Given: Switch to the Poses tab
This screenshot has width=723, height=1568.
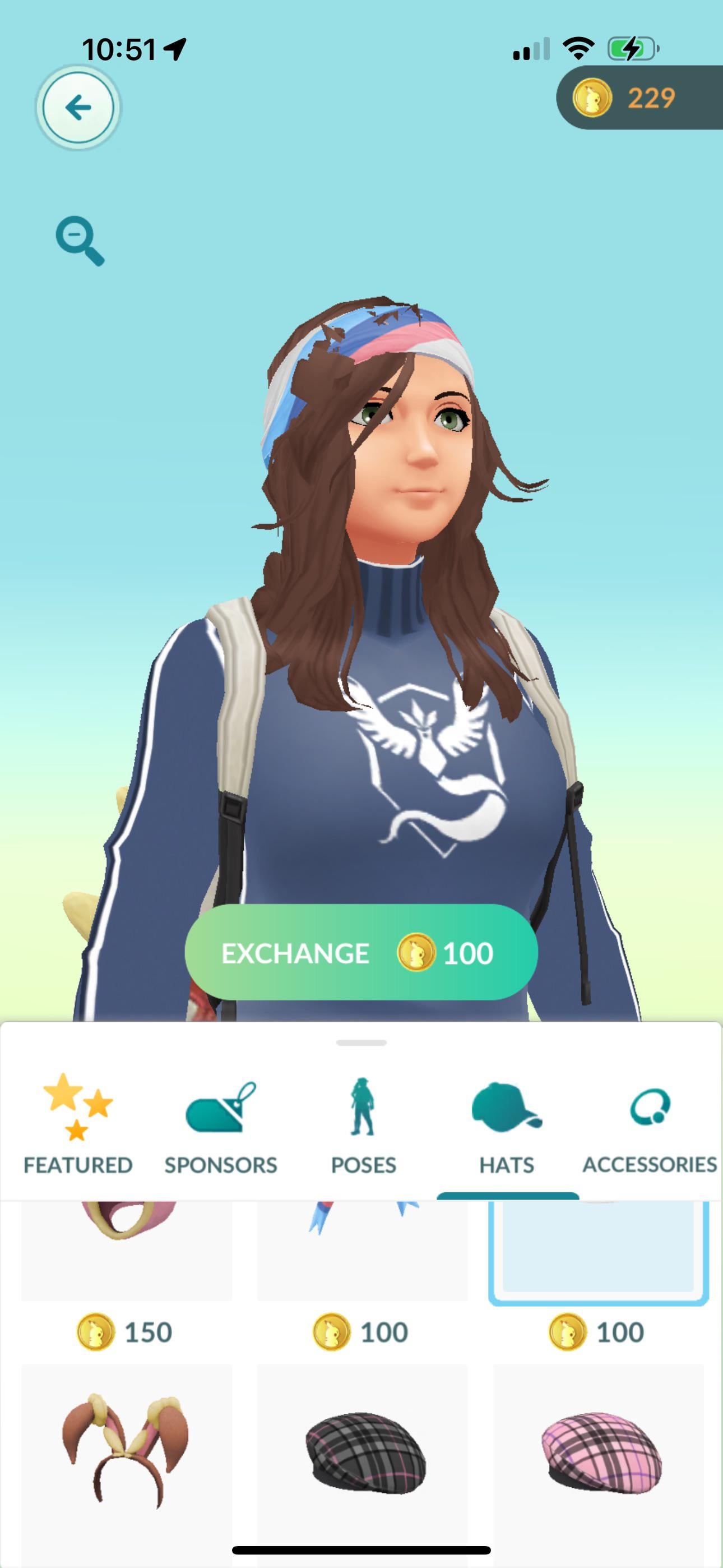Looking at the screenshot, I should tap(363, 1126).
